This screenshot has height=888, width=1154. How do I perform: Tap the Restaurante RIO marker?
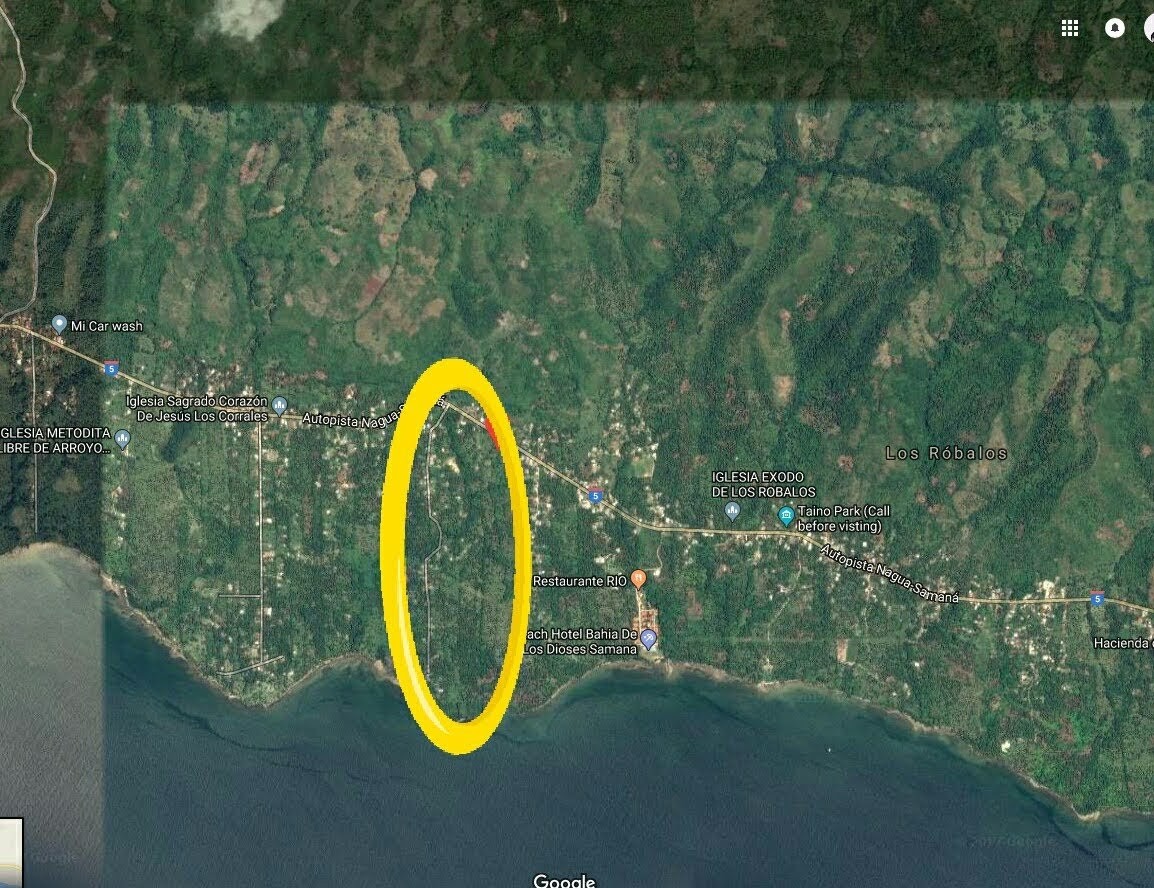pos(639,579)
